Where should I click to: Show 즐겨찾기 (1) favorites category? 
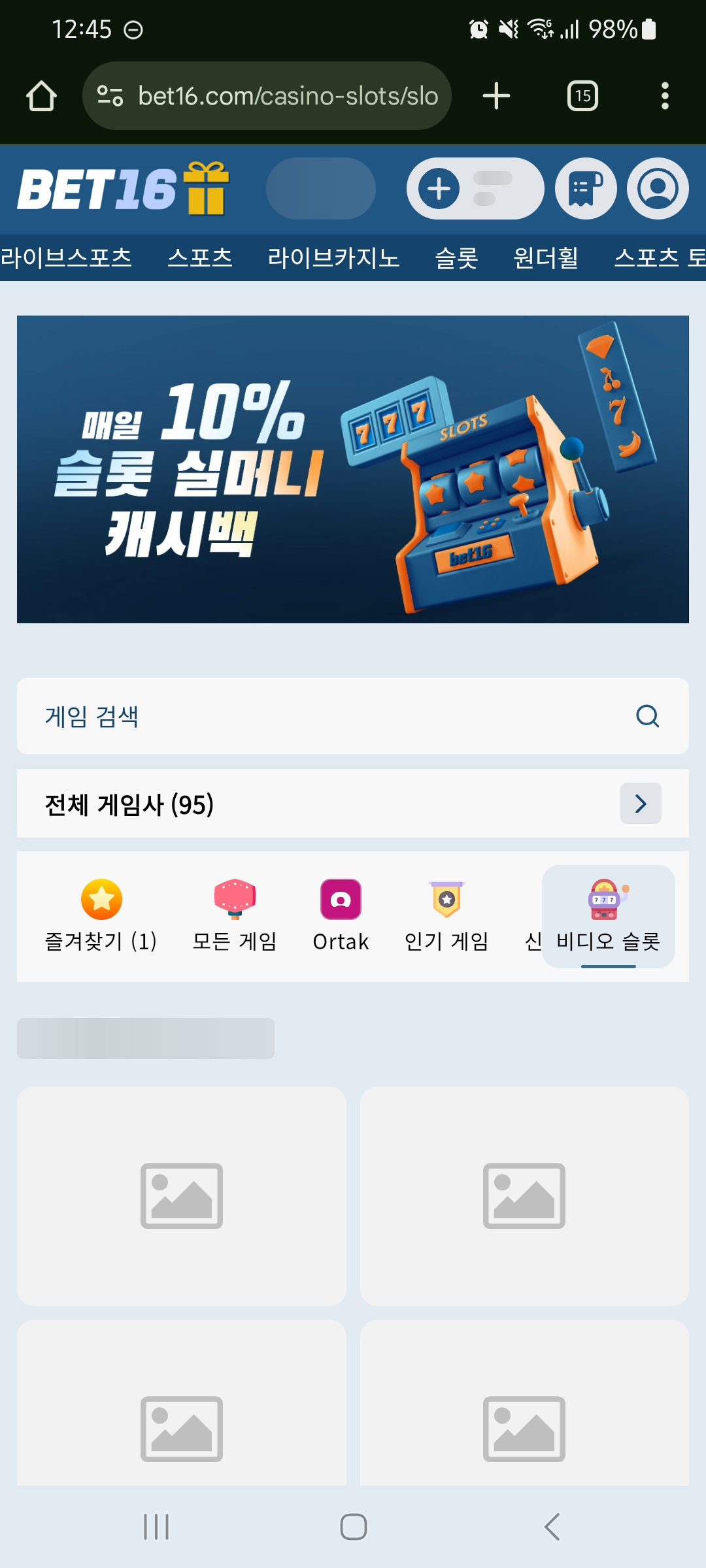point(101,916)
